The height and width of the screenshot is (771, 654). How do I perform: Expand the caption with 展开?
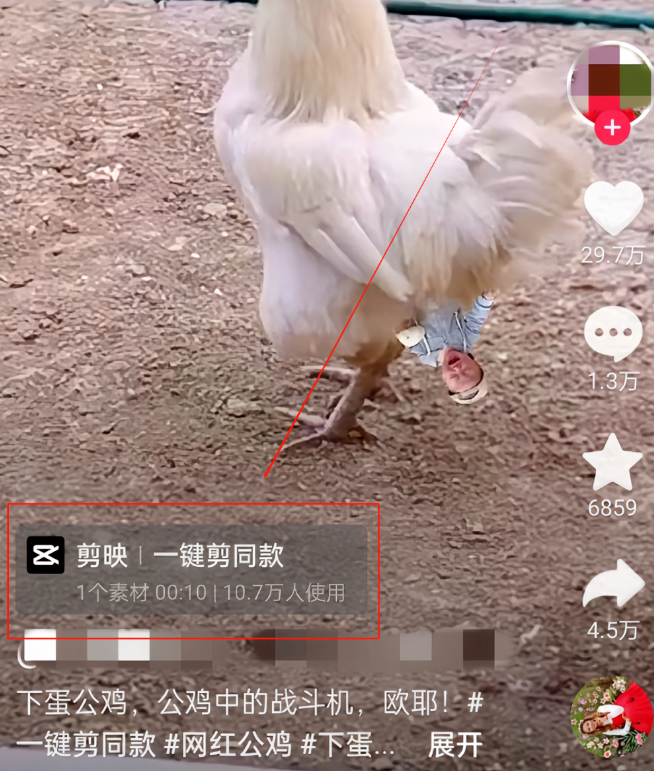pos(455,744)
